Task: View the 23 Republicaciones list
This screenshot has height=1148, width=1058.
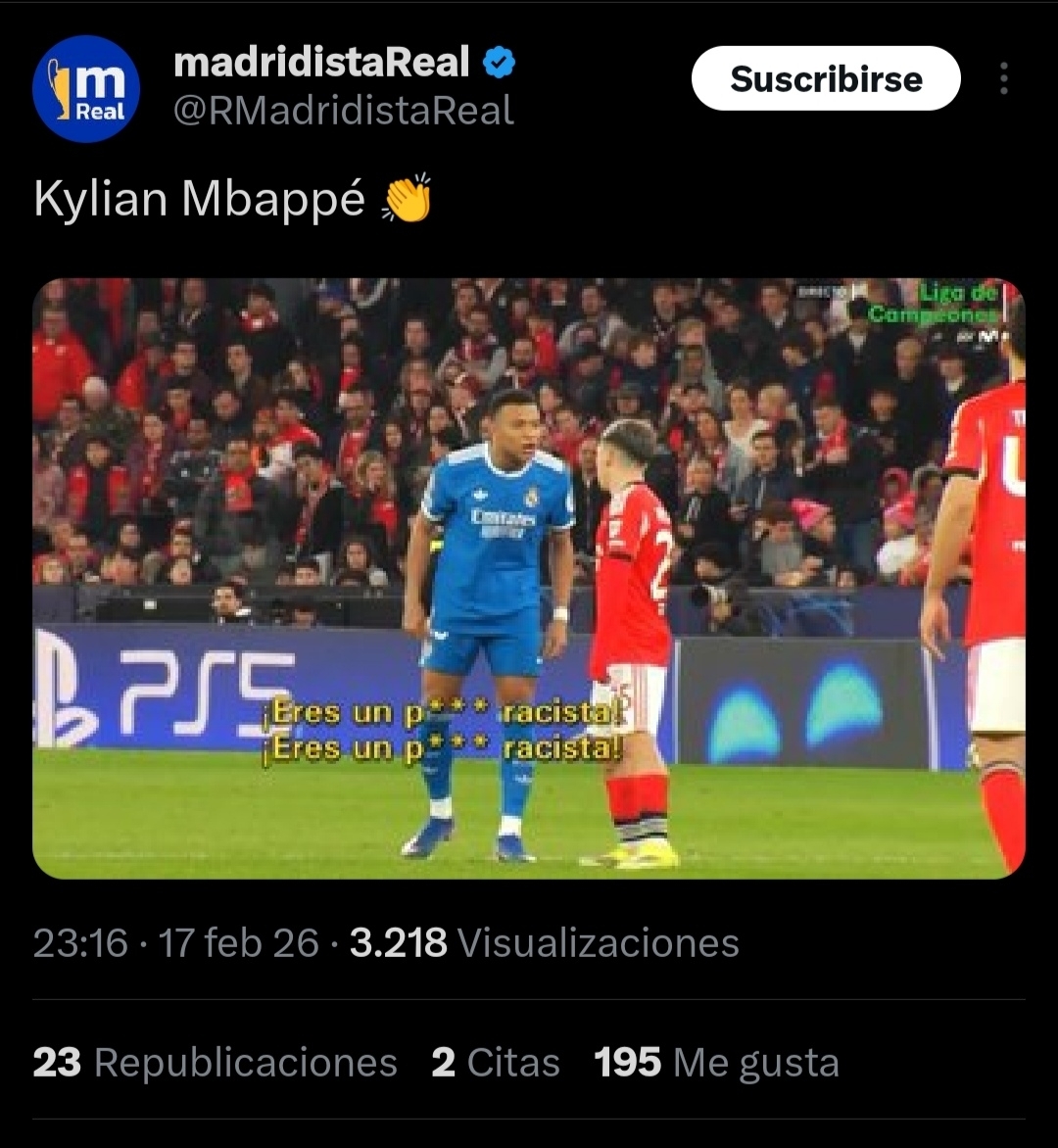Action: tap(215, 1063)
